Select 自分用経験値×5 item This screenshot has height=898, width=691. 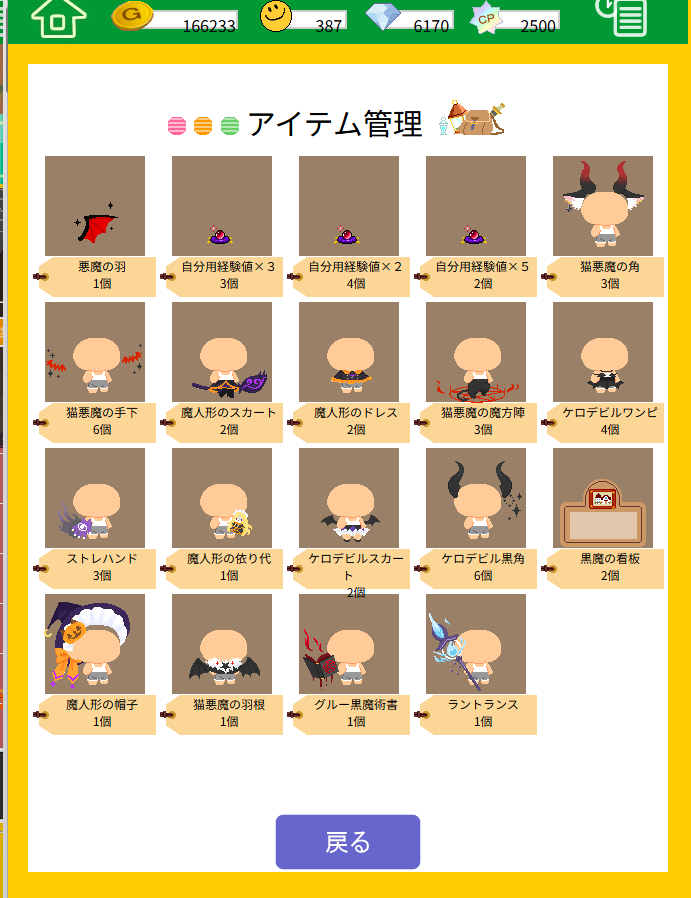[476, 206]
